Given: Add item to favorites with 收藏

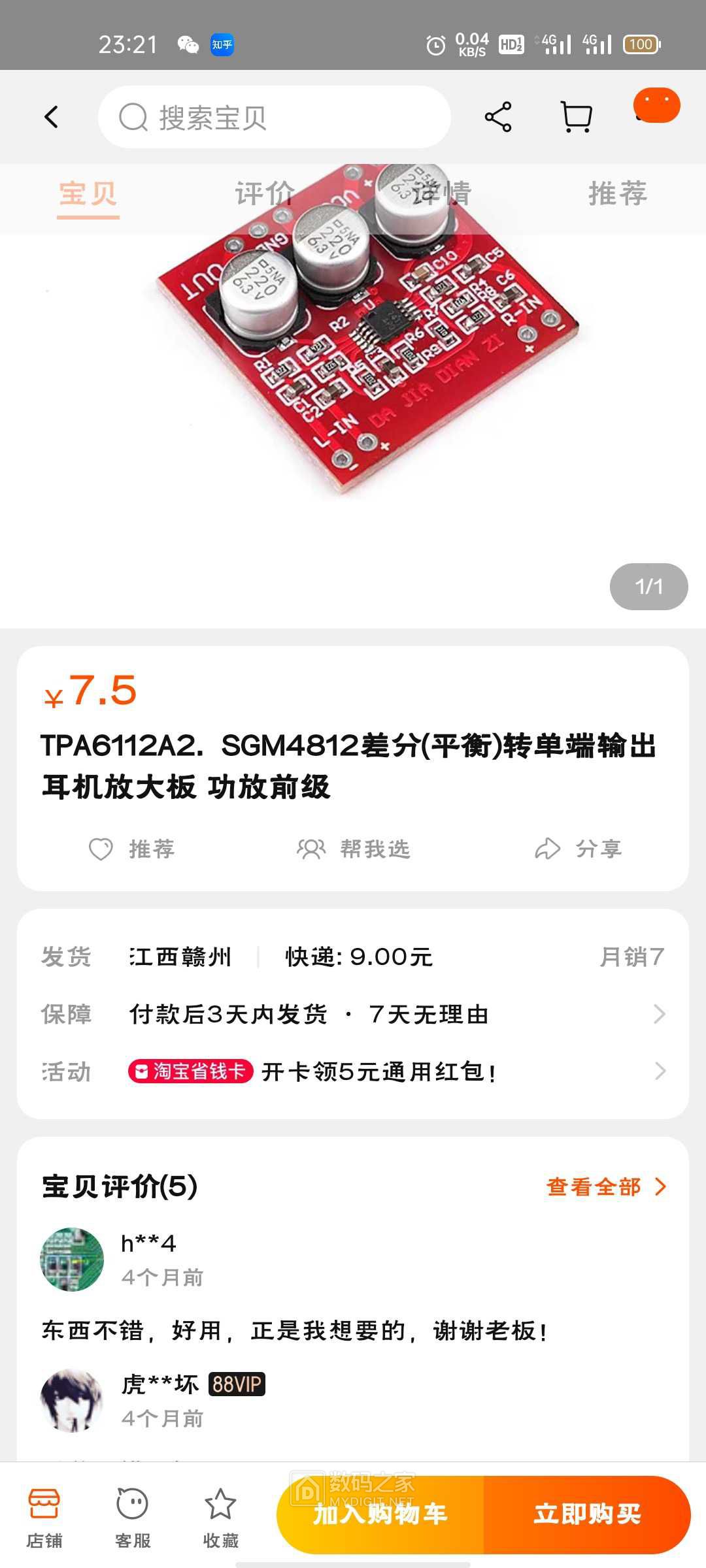Looking at the screenshot, I should click(220, 1518).
